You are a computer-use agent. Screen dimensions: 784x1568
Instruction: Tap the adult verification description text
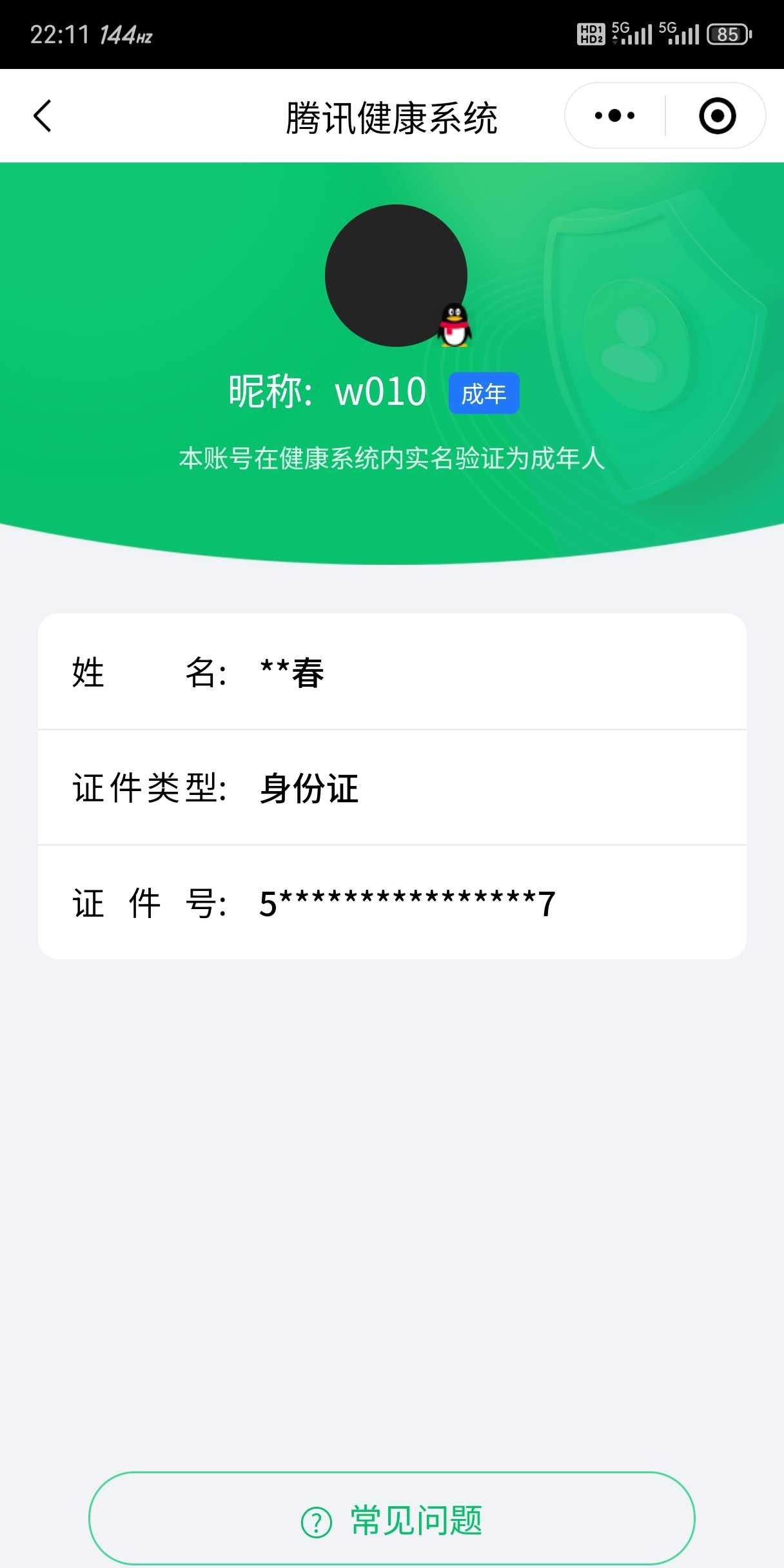click(392, 459)
